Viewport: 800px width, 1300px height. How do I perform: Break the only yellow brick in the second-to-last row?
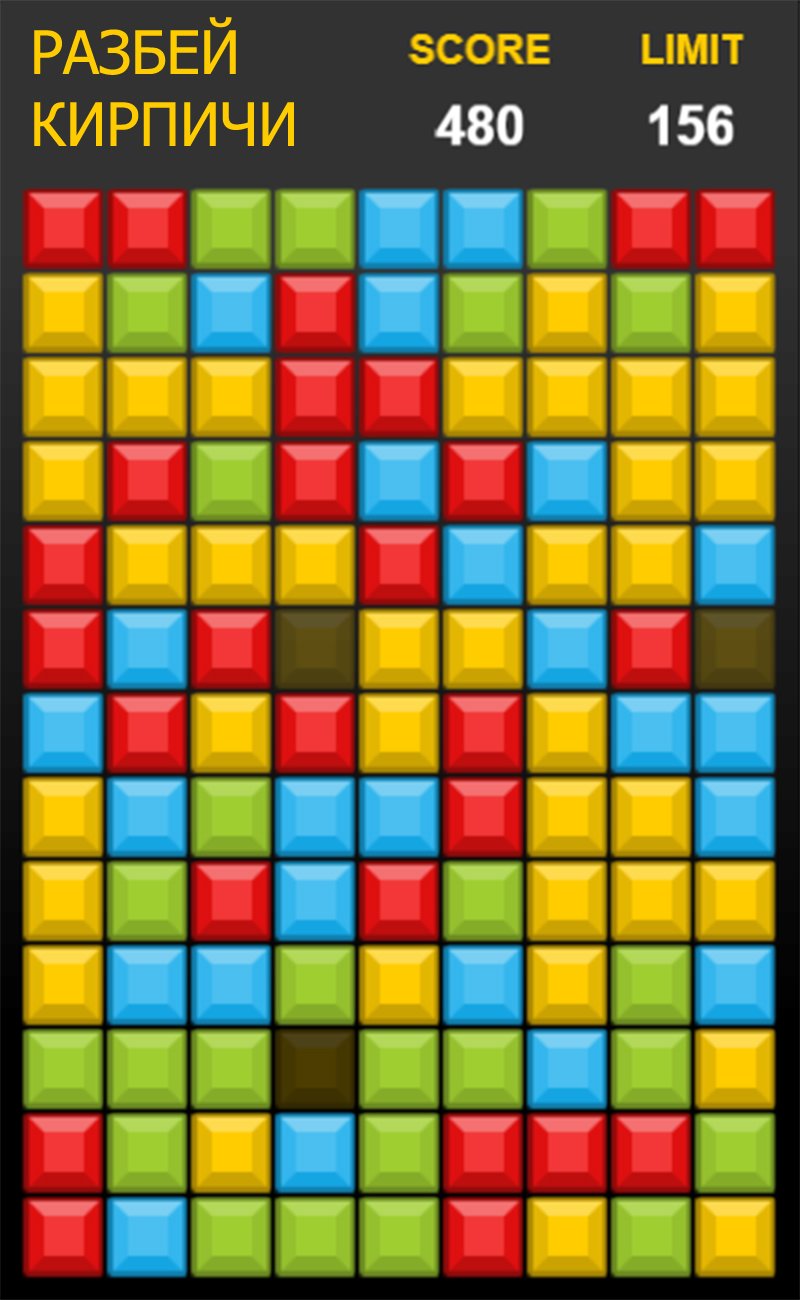click(231, 1153)
